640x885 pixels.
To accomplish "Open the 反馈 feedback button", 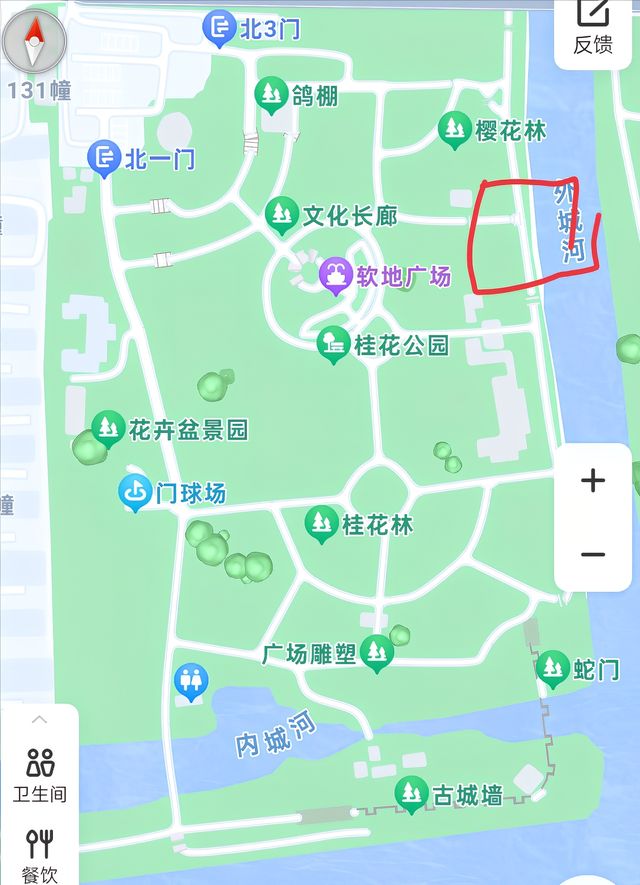I will 593,27.
